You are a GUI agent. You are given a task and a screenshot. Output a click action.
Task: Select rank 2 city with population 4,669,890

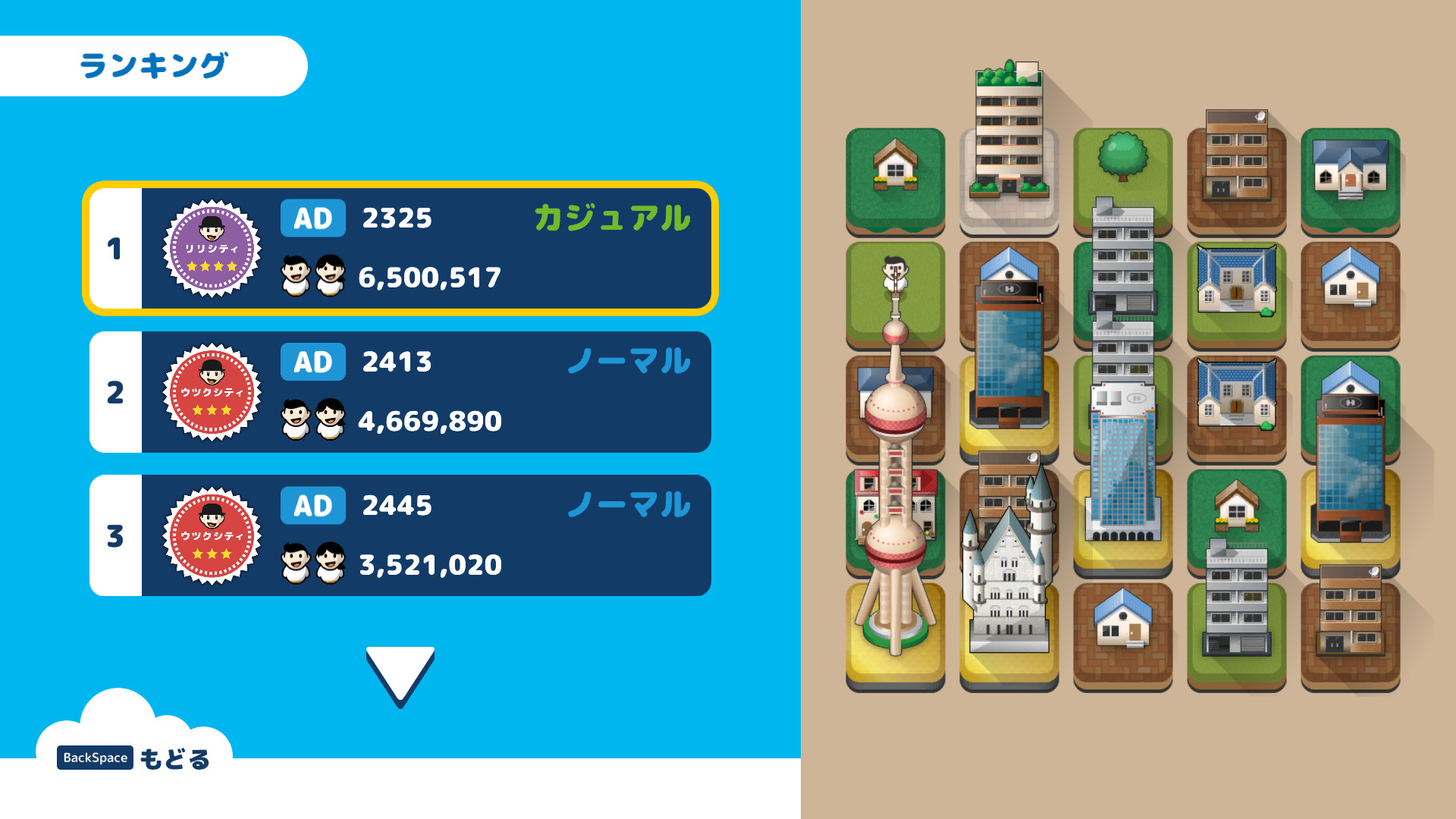tap(400, 392)
